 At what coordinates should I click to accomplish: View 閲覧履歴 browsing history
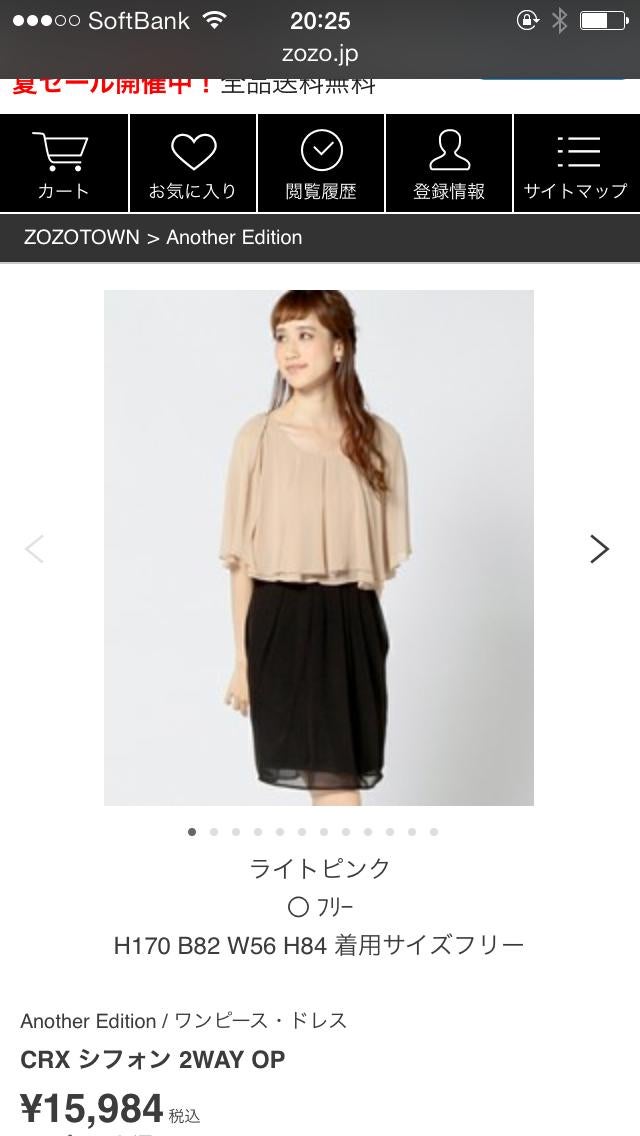(x=320, y=163)
